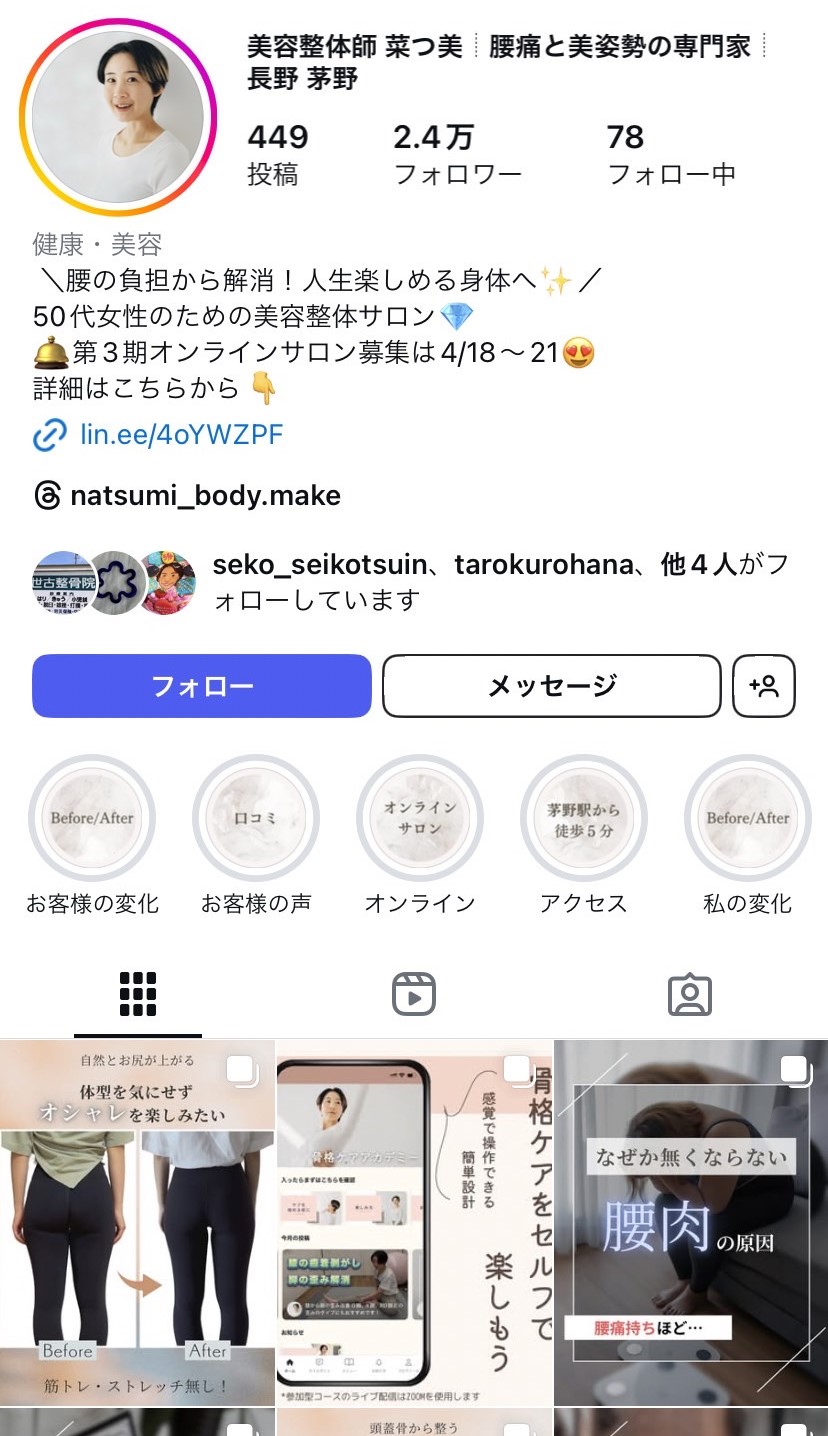
Task: Switch to the posts grid tab
Action: point(138,994)
